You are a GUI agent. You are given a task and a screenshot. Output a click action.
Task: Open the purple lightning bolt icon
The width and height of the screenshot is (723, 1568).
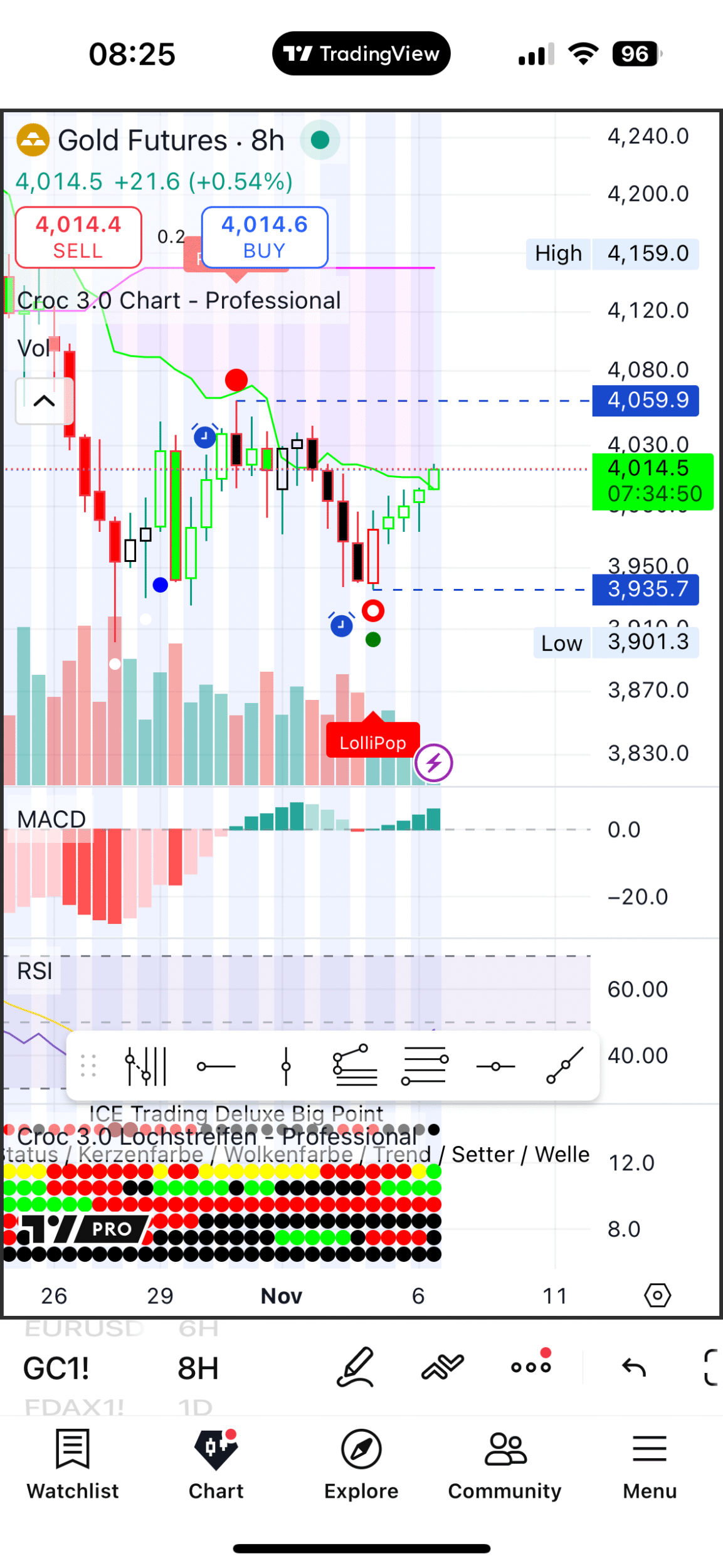[433, 763]
